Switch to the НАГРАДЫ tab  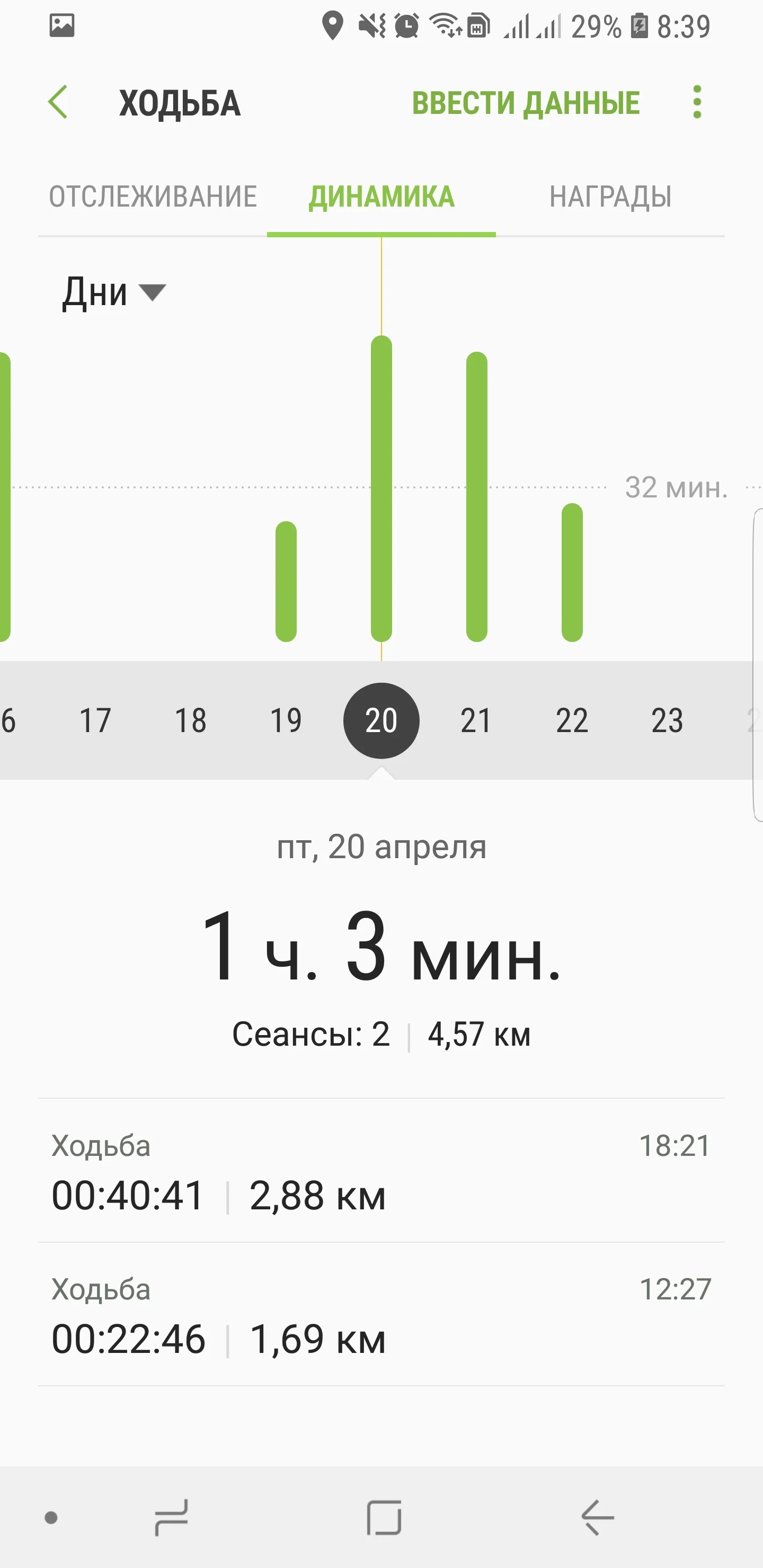coord(610,197)
